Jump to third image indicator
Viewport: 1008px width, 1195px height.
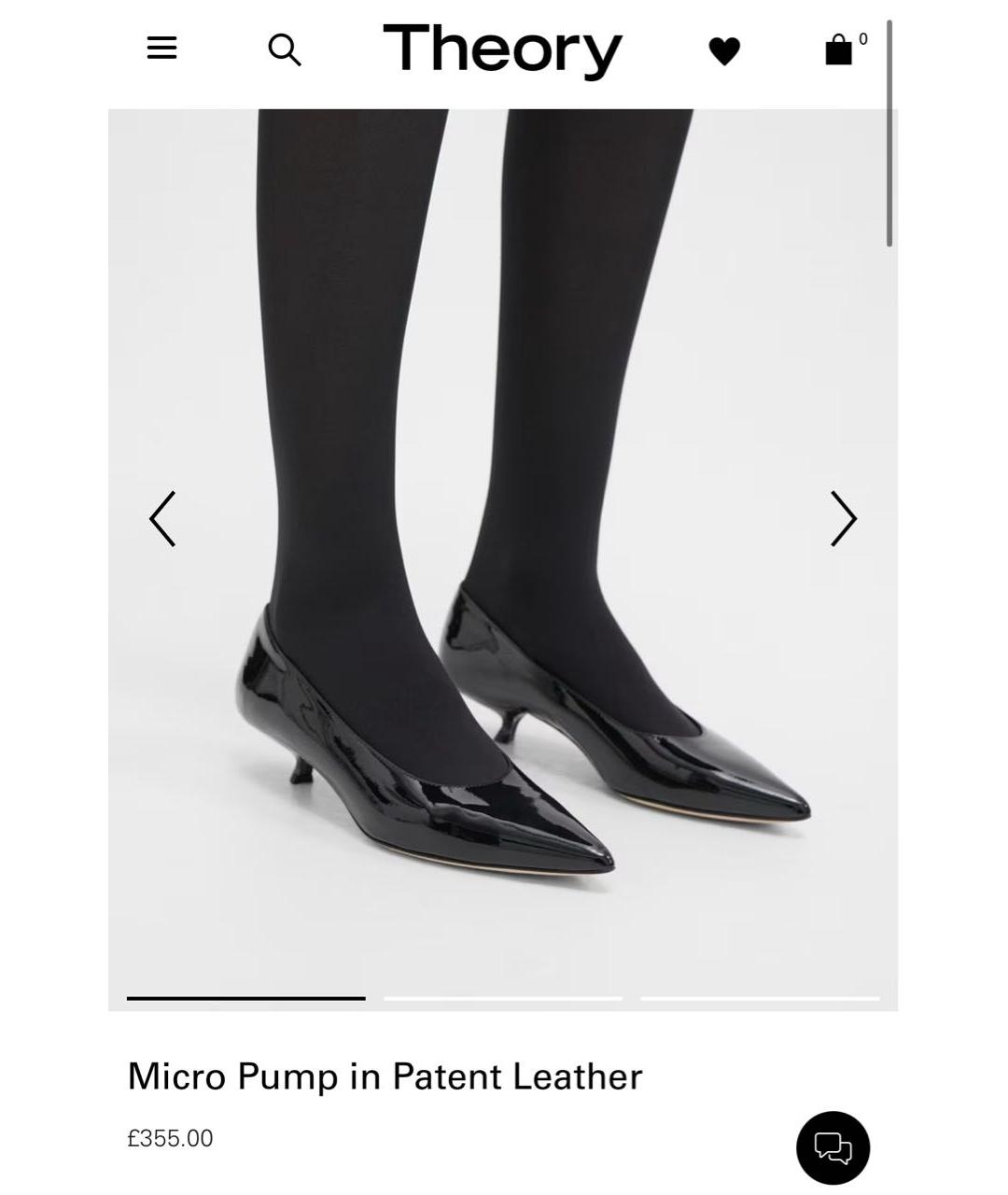tap(760, 998)
